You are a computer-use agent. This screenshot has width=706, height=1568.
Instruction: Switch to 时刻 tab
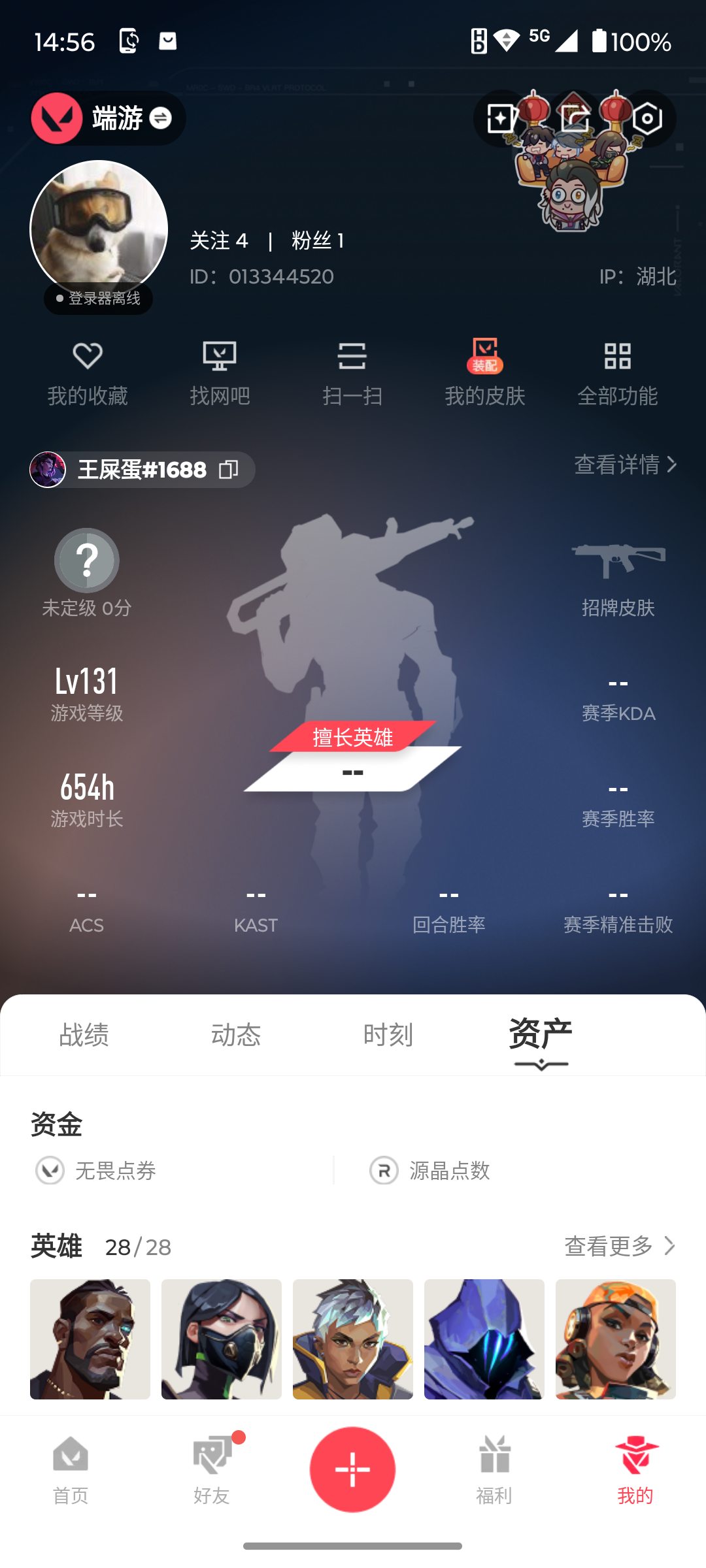[388, 1035]
